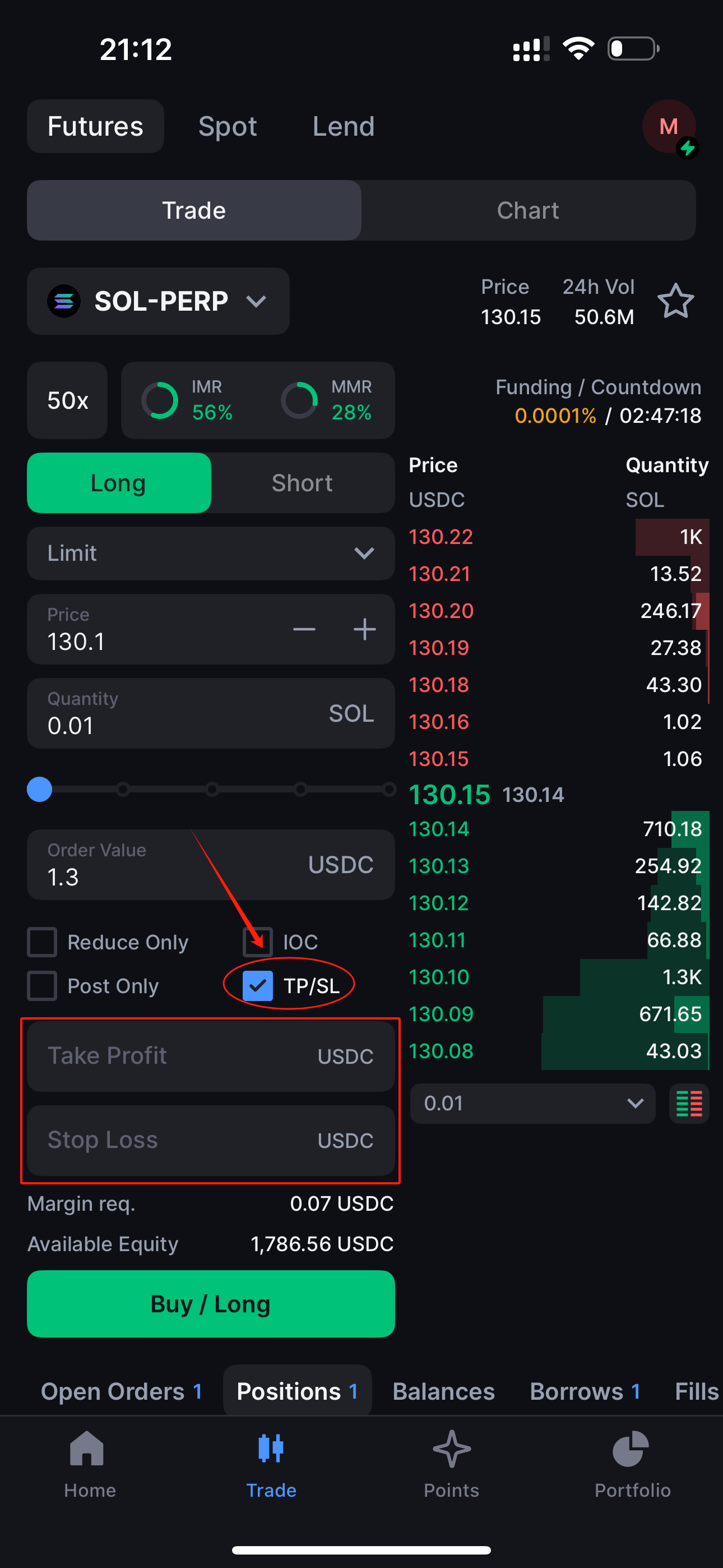Open the 0.01 order book grouping dropdown

point(532,1103)
